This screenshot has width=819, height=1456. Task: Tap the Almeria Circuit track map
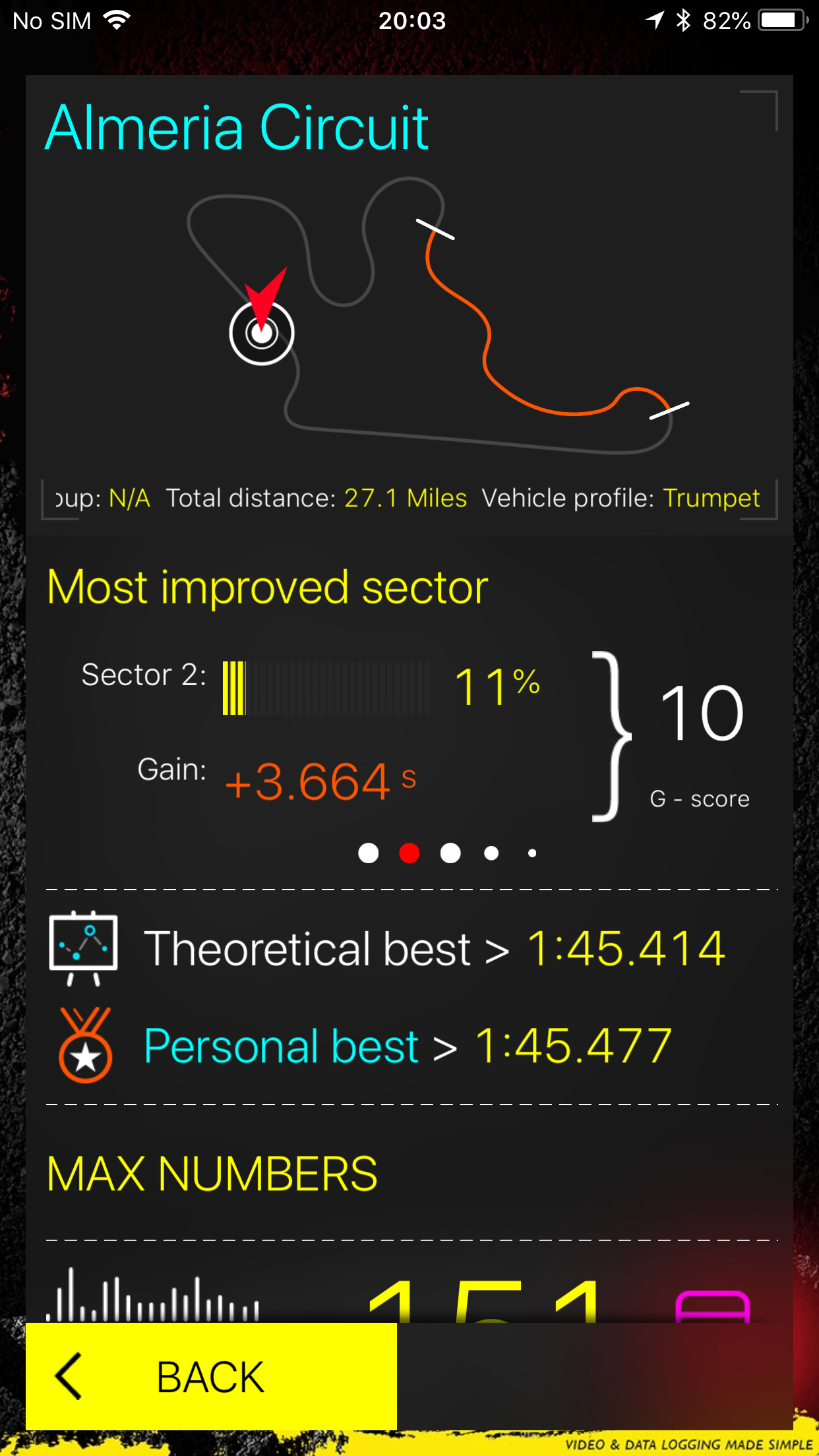435,317
